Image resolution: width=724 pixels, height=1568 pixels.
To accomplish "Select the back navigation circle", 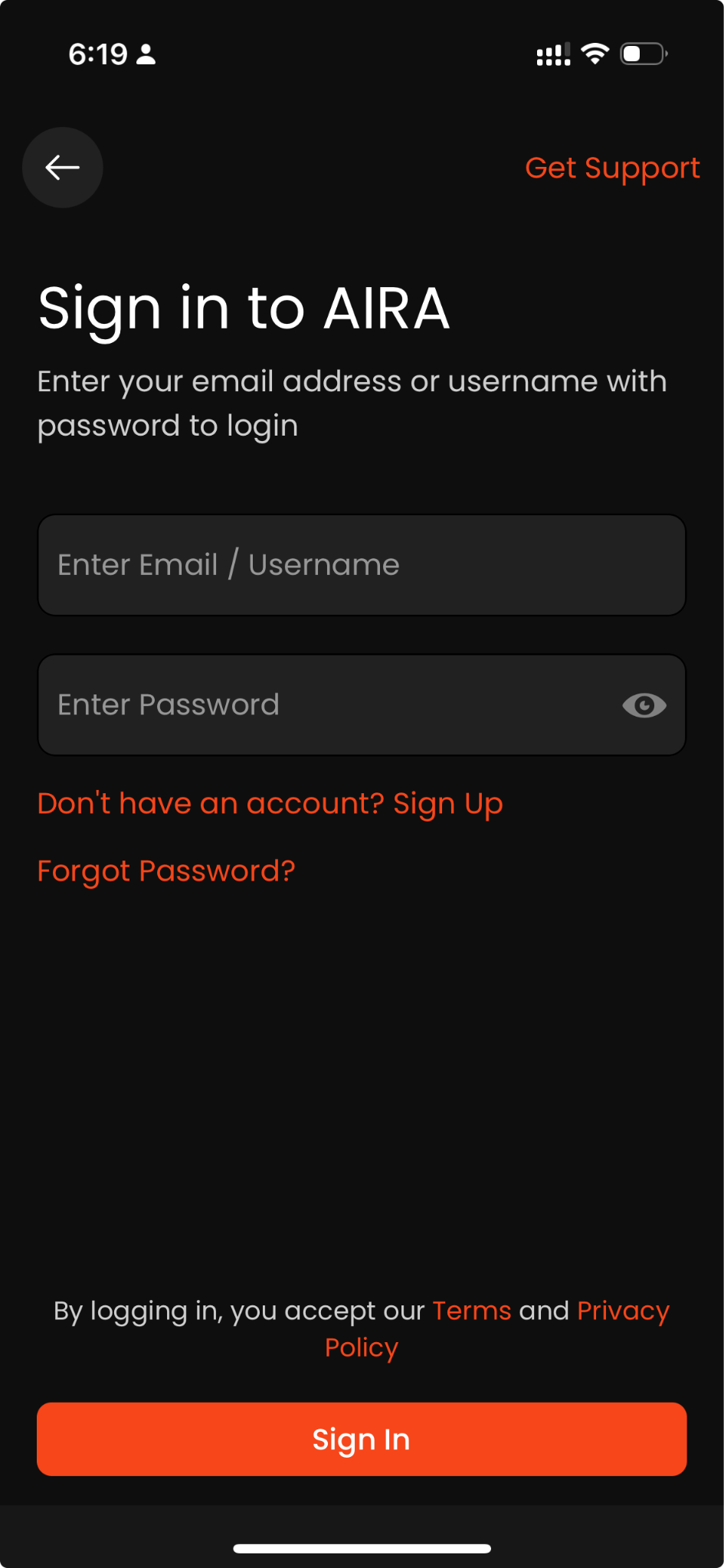I will click(61, 168).
